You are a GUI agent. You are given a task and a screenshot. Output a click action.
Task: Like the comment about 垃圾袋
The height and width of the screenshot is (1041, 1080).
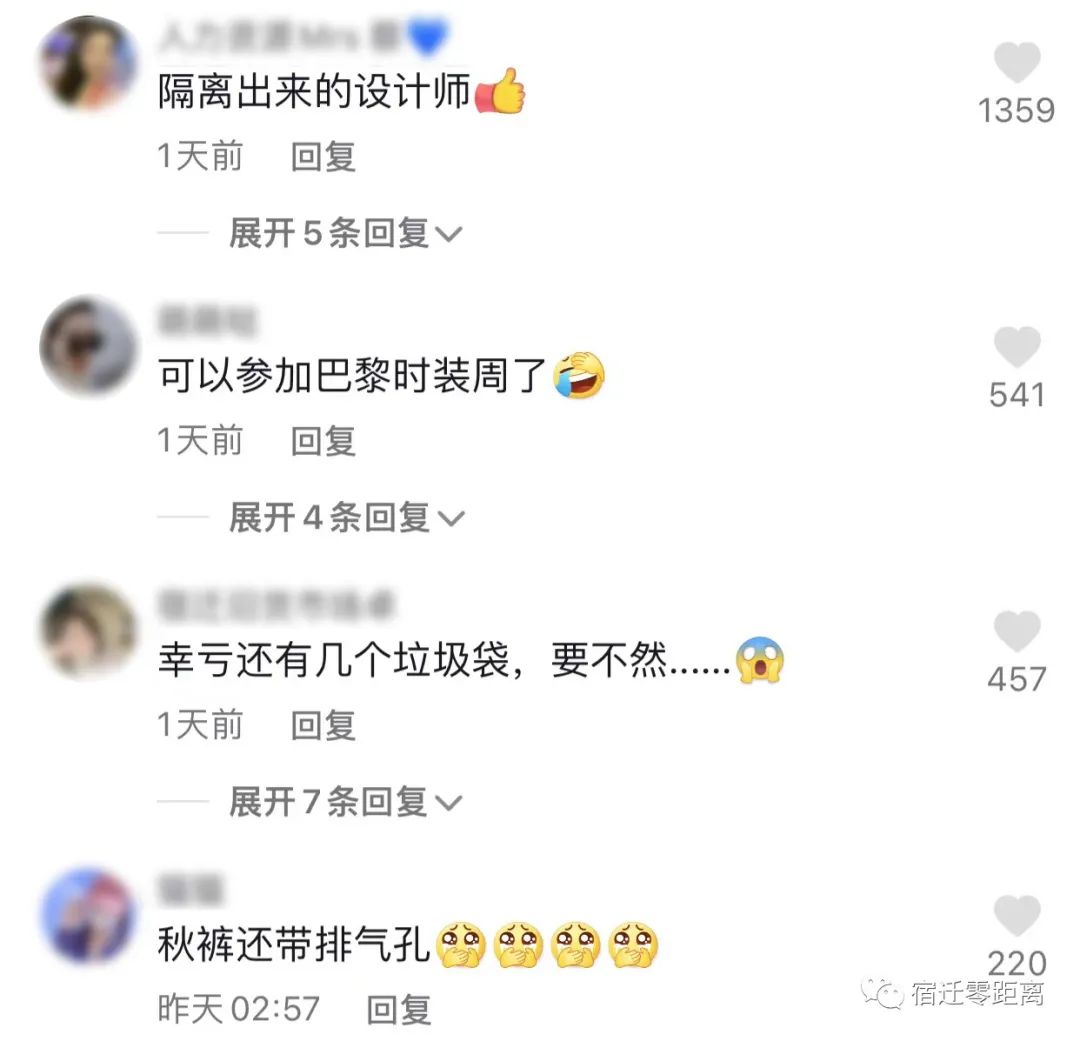coord(1017,631)
